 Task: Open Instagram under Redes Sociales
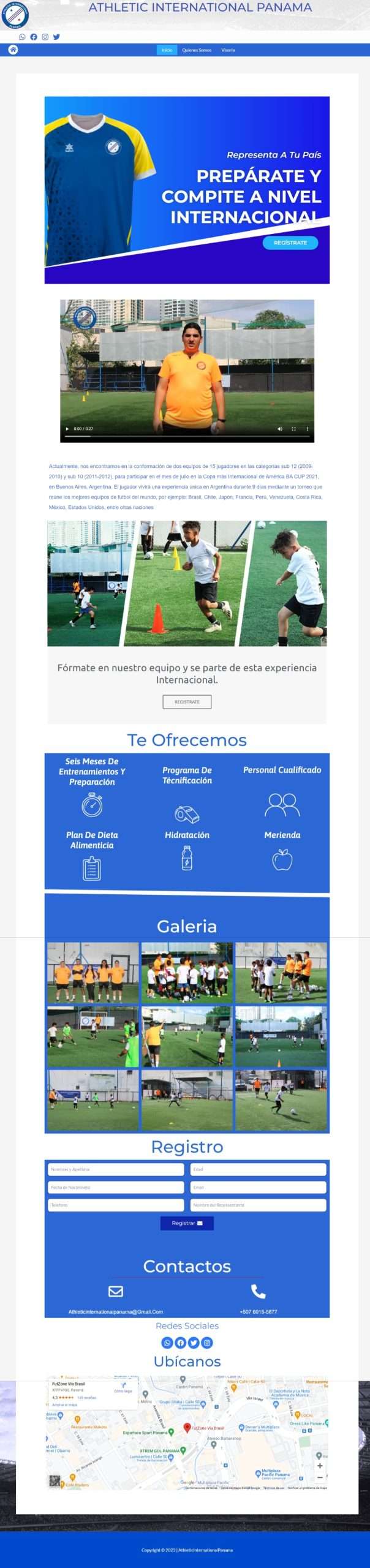click(x=207, y=1343)
